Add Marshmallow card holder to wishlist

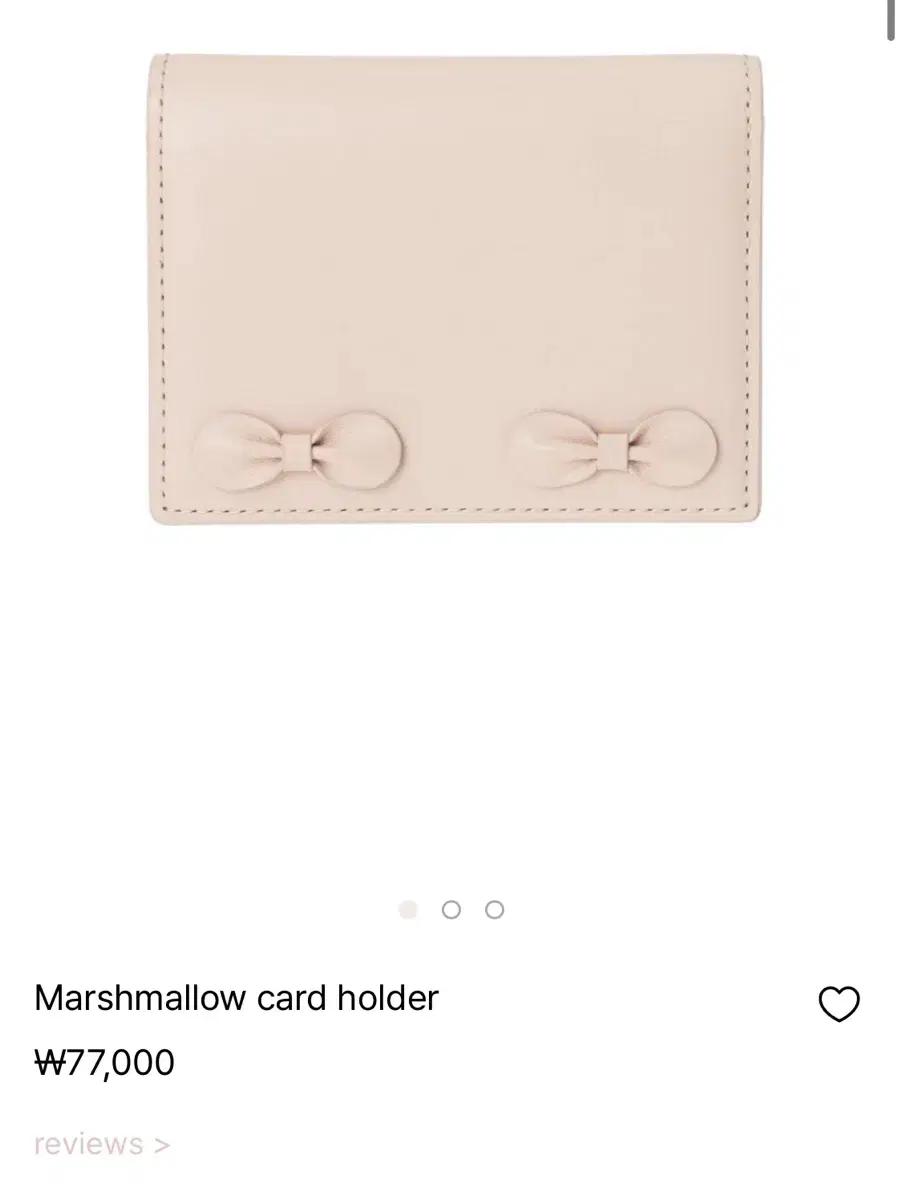click(x=839, y=1004)
